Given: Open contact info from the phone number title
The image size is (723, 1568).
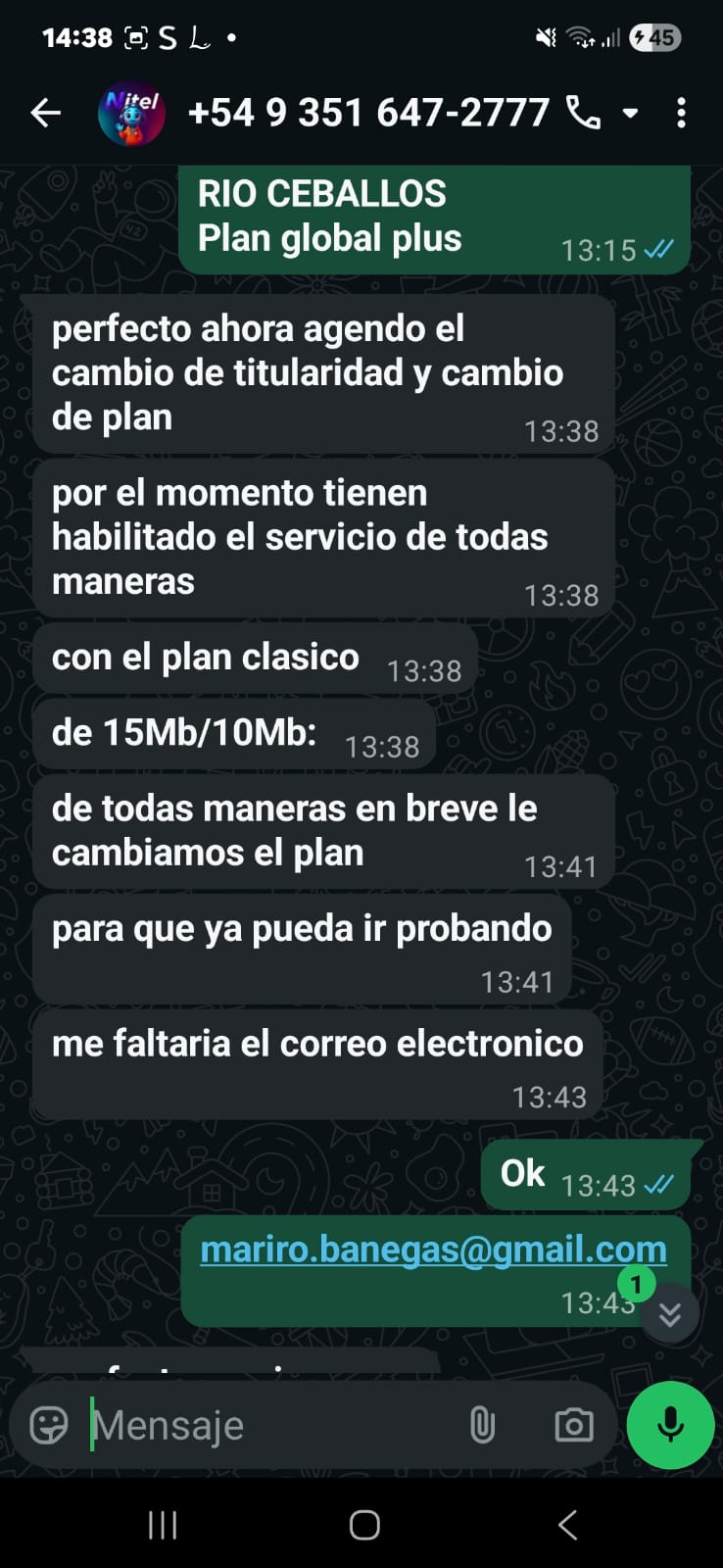Looking at the screenshot, I should click(x=367, y=114).
